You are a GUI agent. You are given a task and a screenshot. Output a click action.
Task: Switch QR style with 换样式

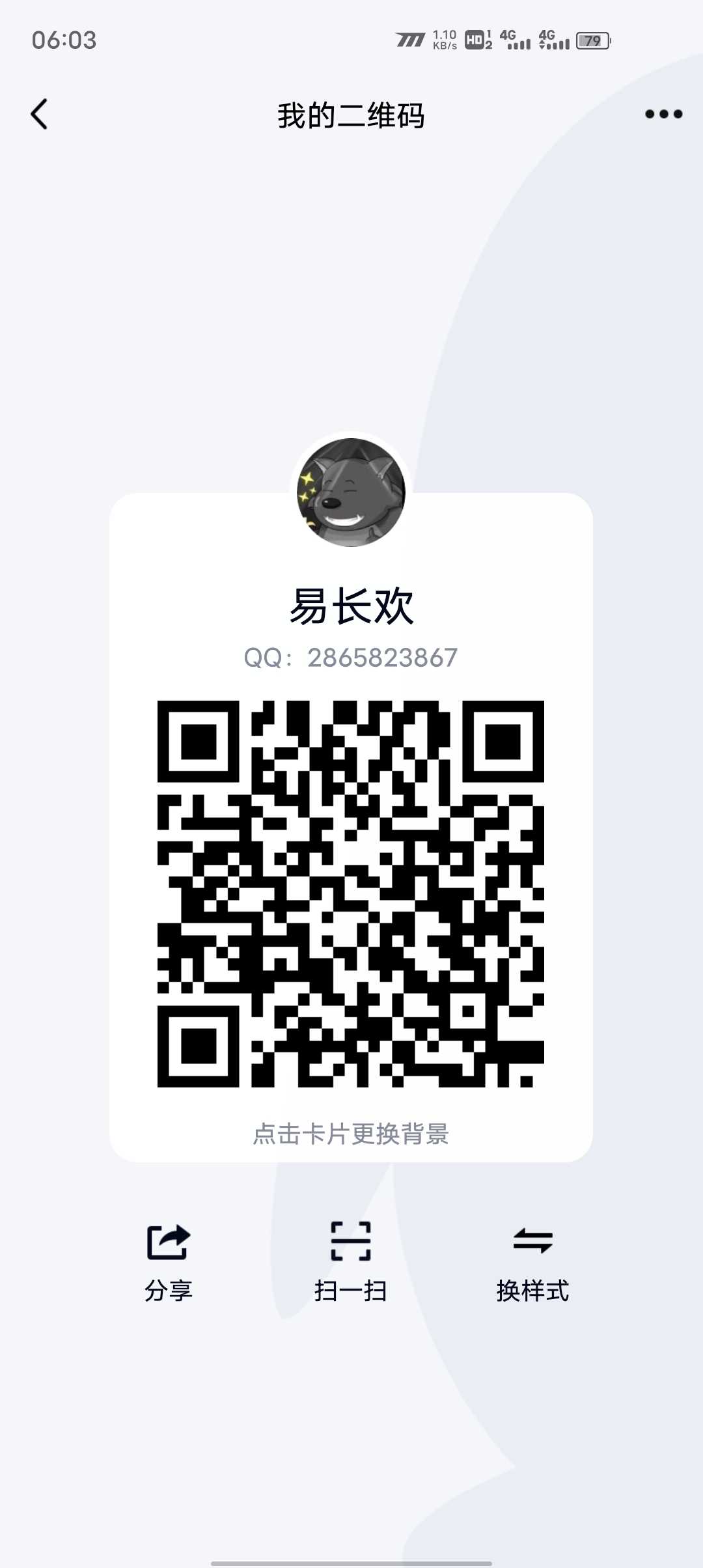[x=532, y=1261]
